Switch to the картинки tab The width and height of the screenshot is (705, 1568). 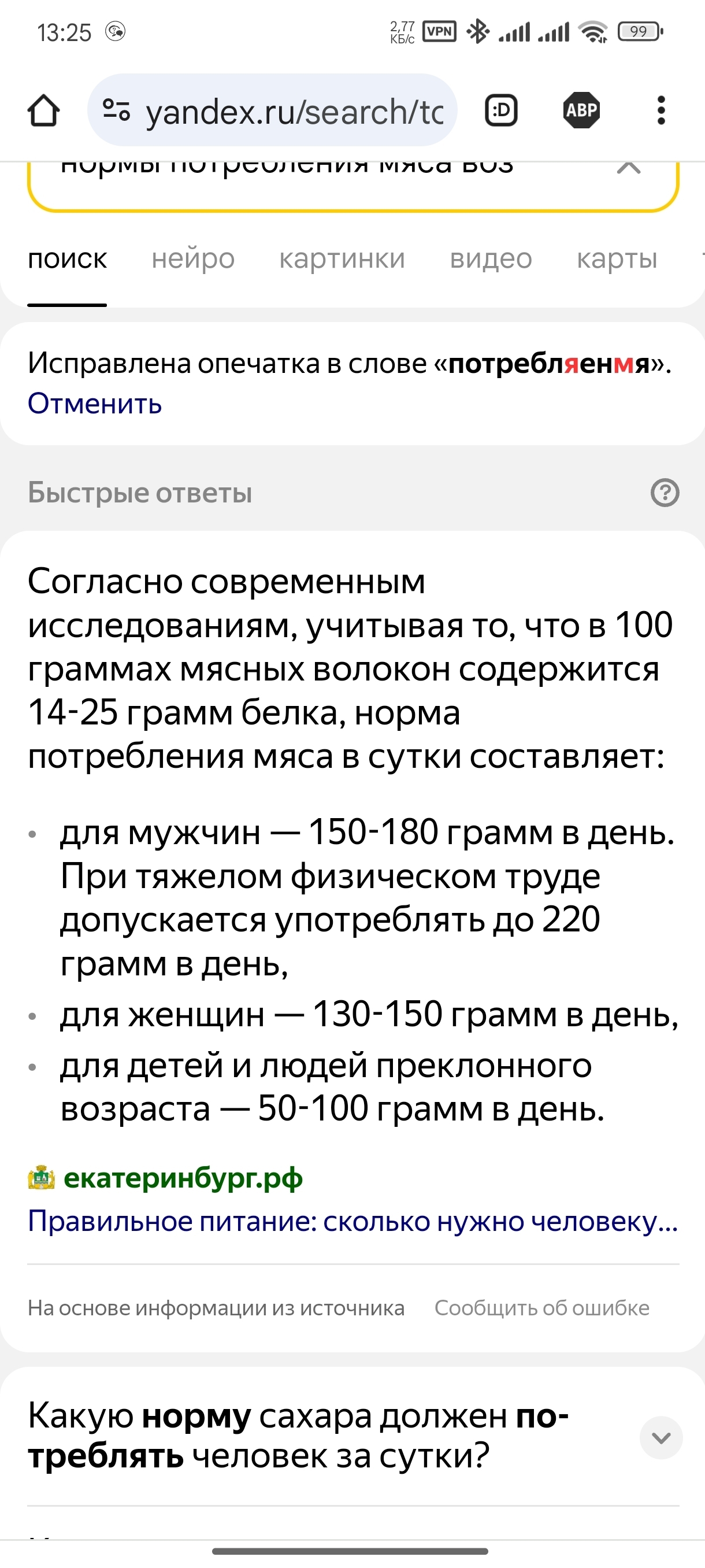coord(342,259)
